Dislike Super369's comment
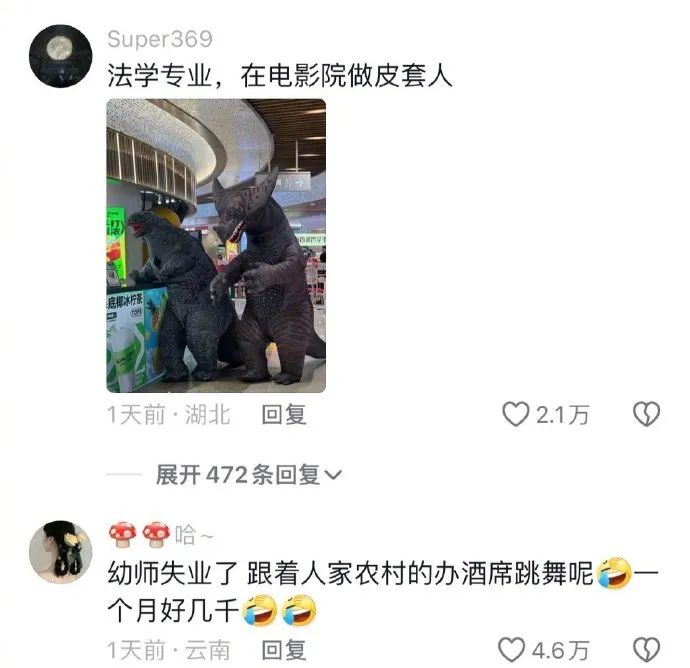 click(648, 415)
